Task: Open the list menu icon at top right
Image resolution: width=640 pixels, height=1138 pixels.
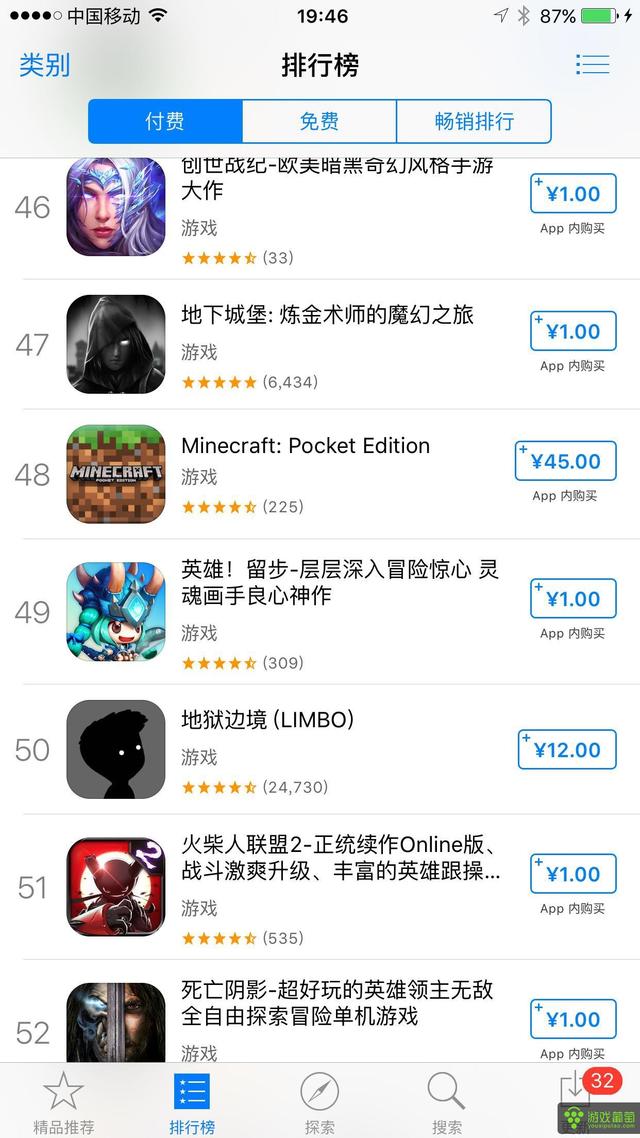Action: pyautogui.click(x=592, y=64)
